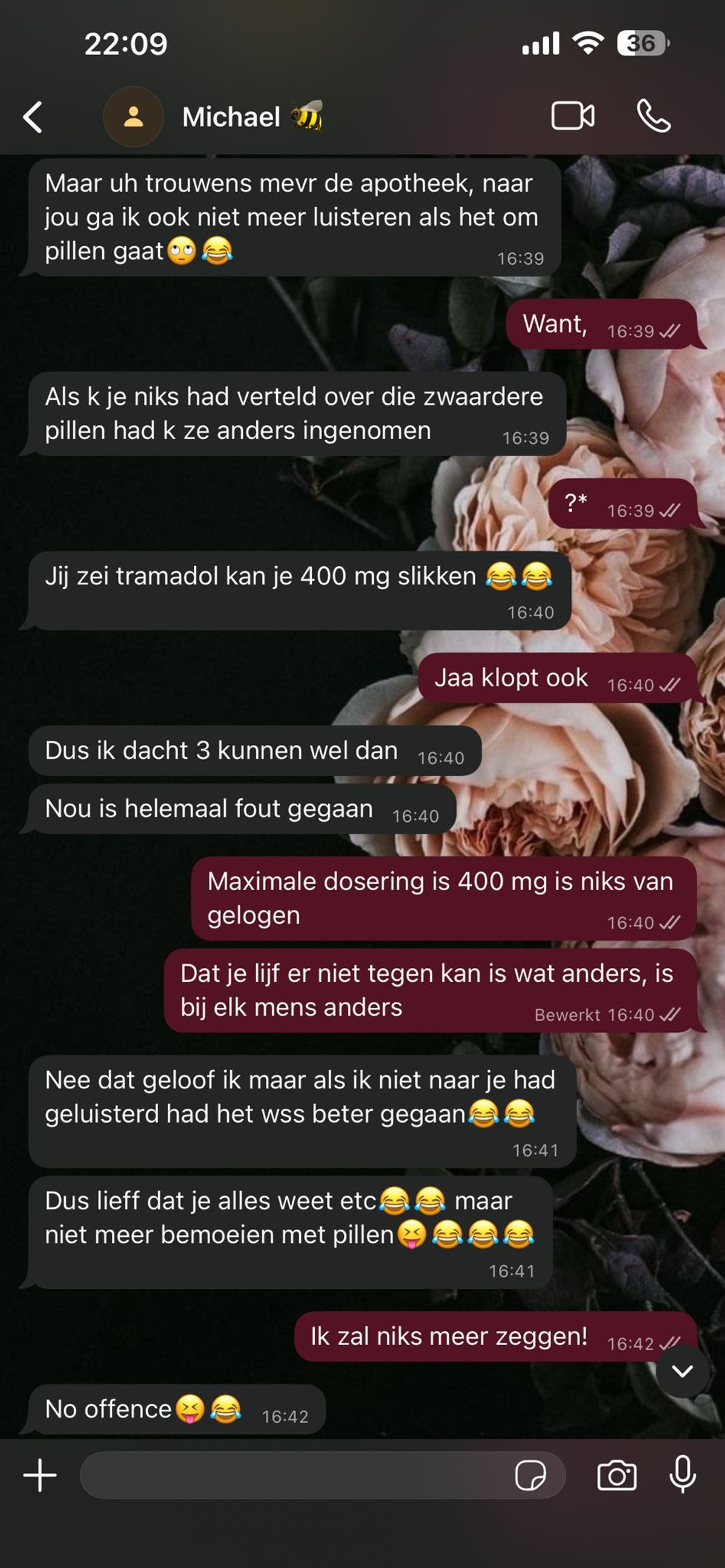Open the sticker picker
725x1568 pixels.
point(530,1476)
